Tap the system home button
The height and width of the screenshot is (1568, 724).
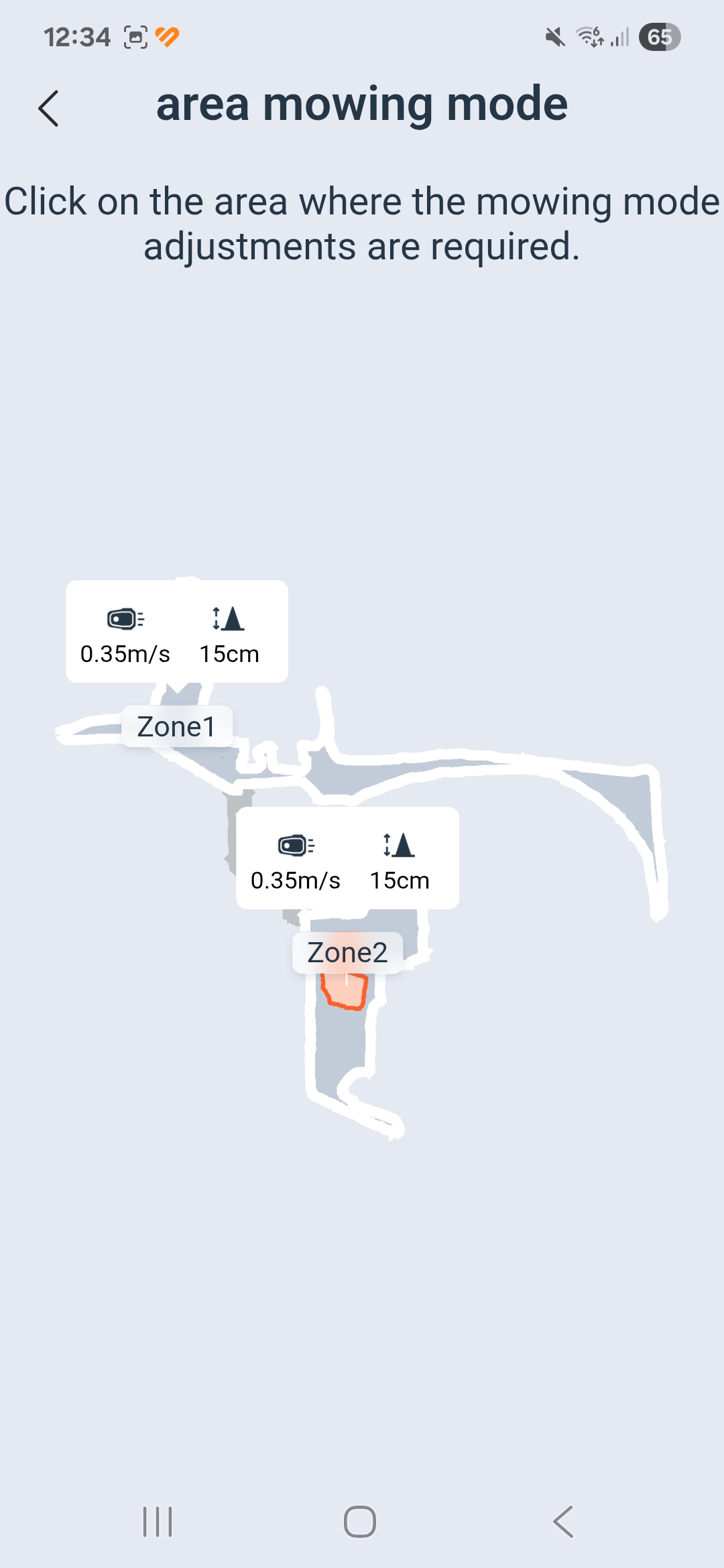360,1522
